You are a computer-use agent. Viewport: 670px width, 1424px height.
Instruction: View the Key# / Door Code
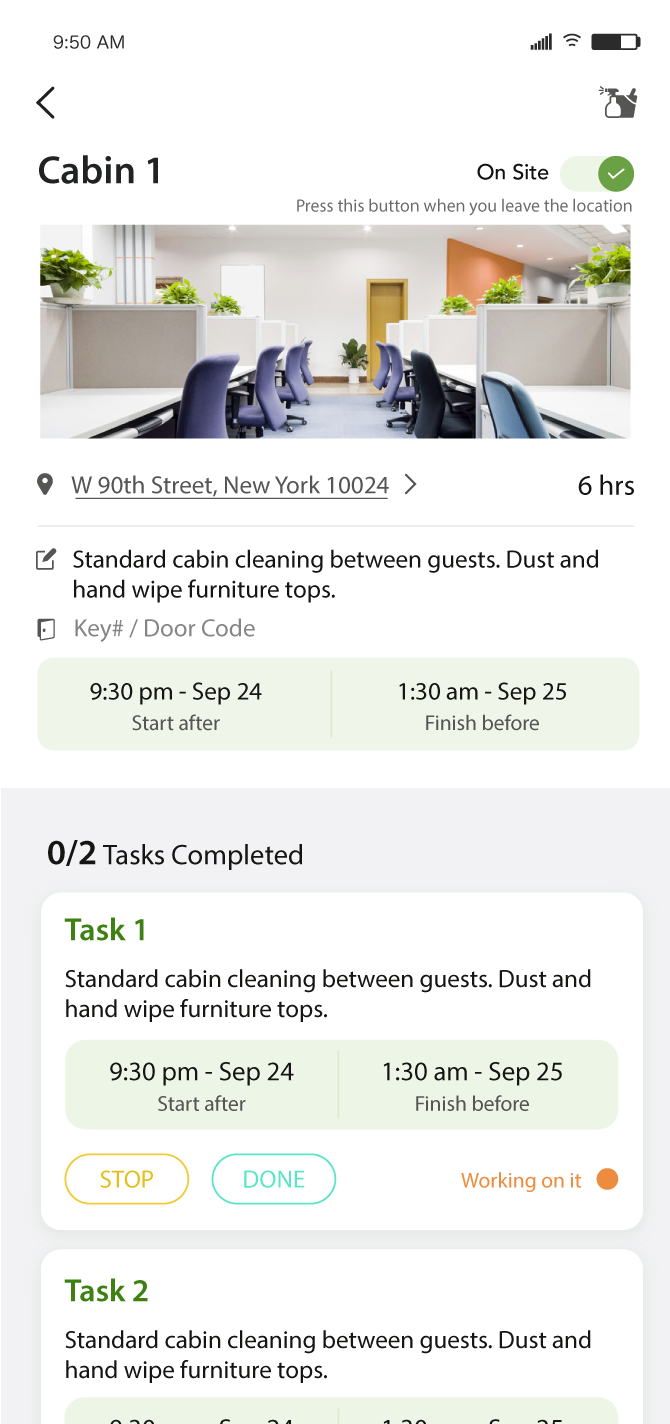[x=164, y=629]
